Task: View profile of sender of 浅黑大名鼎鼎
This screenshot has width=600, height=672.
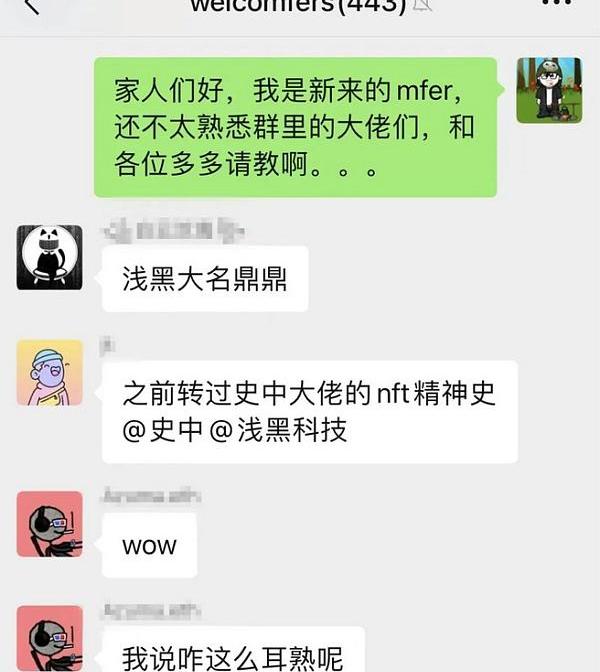Action: pyautogui.click(x=49, y=257)
